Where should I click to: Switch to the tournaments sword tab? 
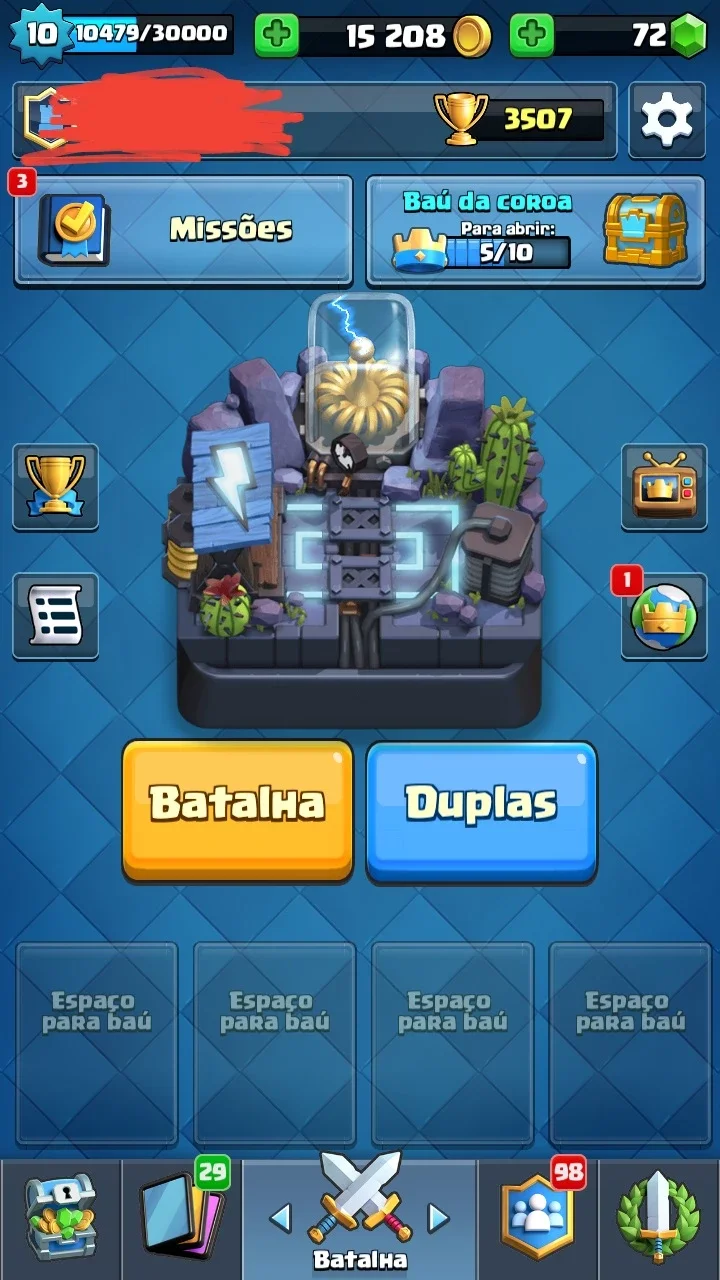659,1219
